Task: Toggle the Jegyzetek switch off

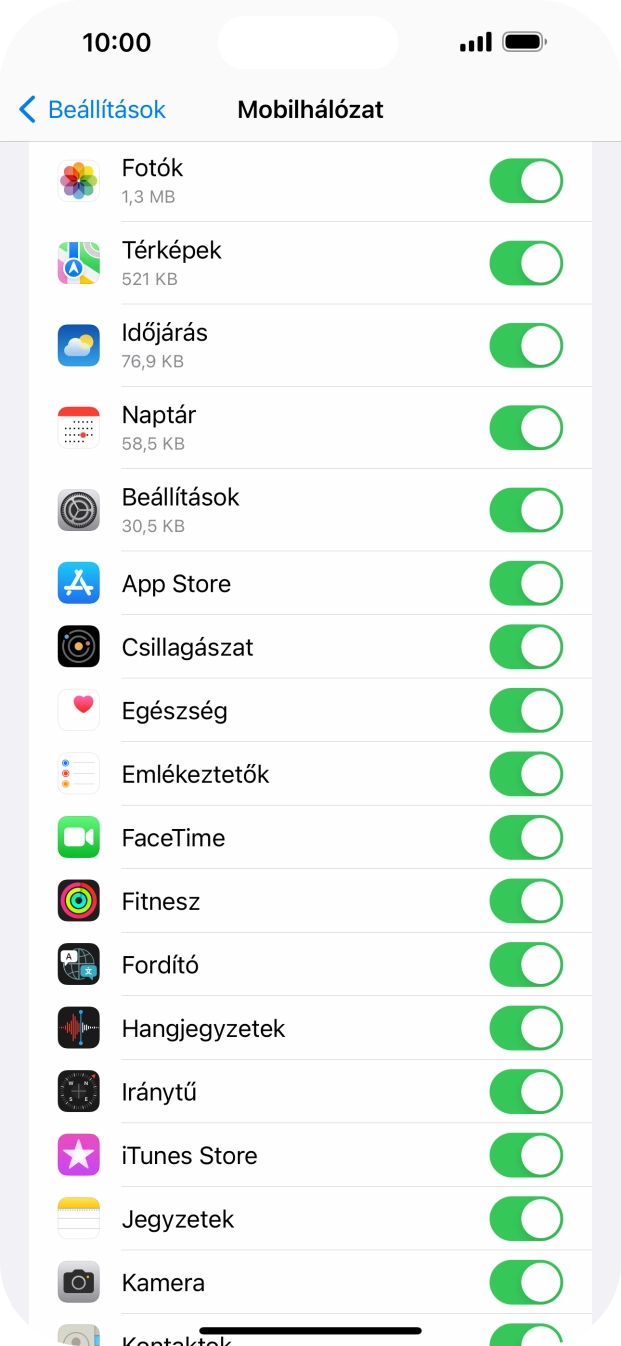Action: point(526,1218)
